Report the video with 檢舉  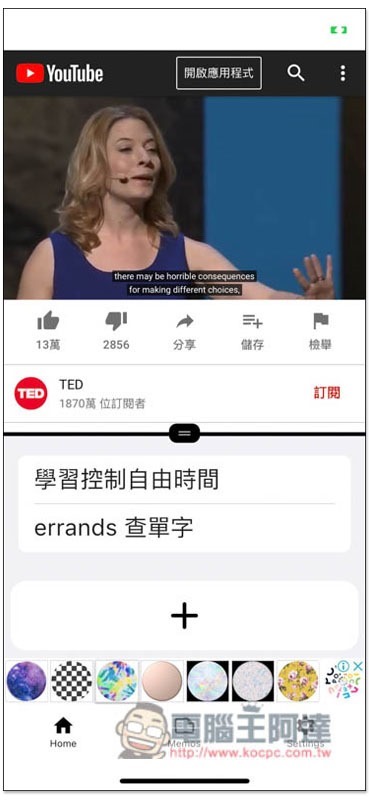[x=320, y=331]
